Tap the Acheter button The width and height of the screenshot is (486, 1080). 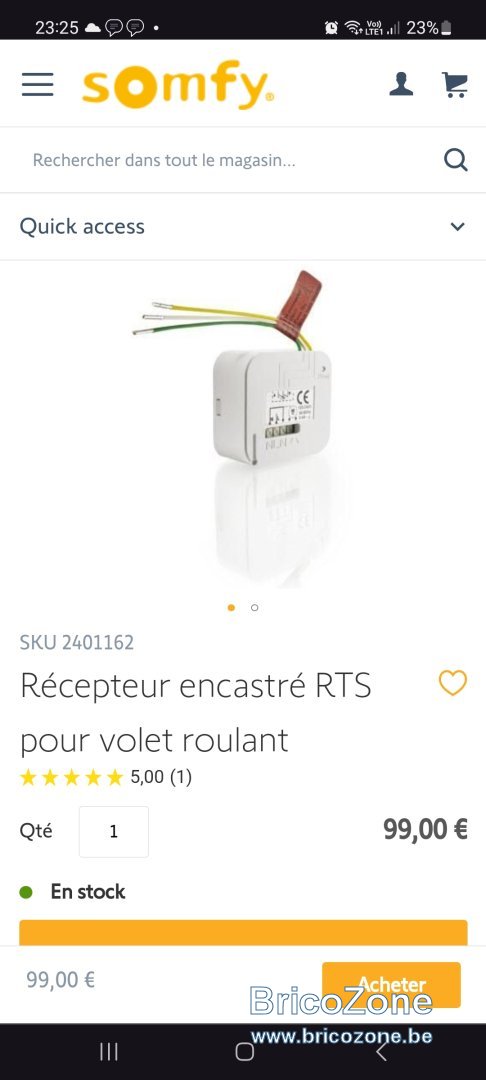tap(391, 984)
